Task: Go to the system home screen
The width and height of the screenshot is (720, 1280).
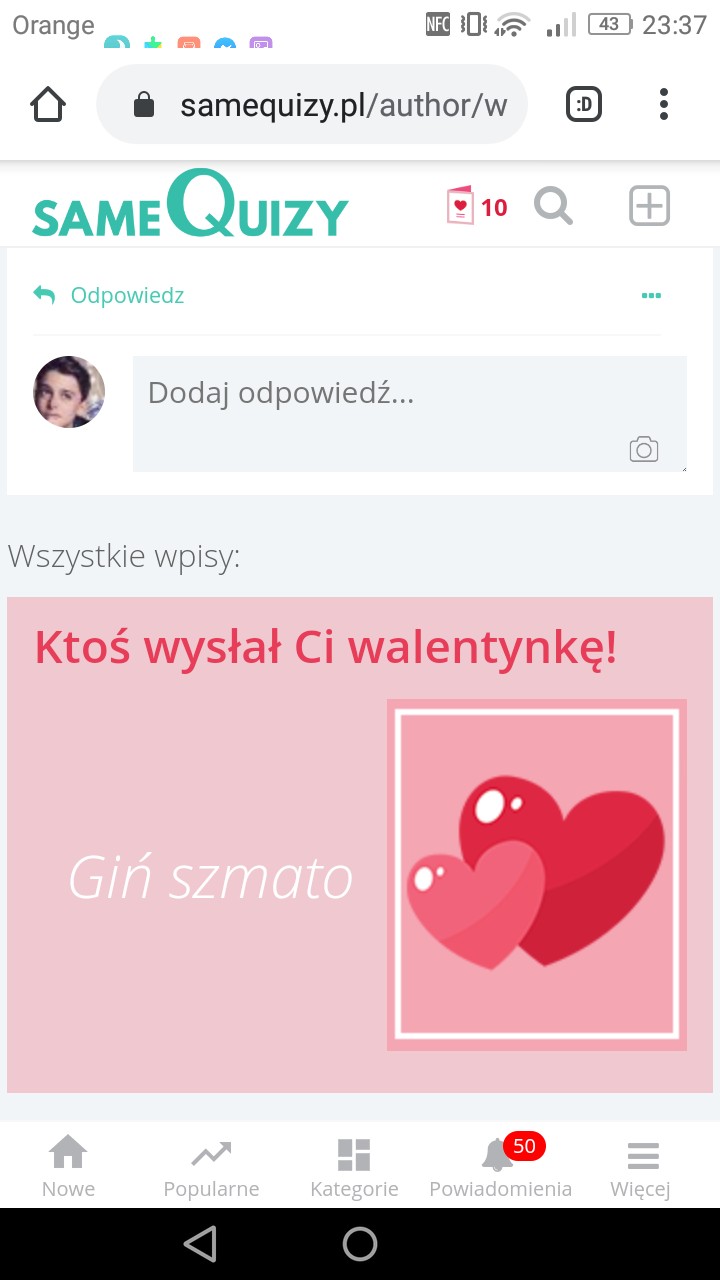Action: pyautogui.click(x=360, y=1244)
